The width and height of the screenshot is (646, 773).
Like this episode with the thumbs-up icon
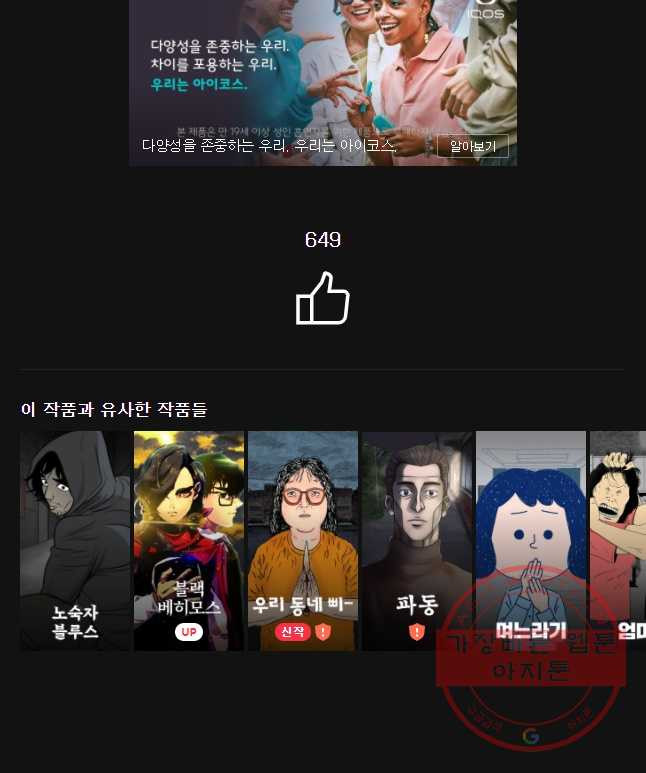322,298
